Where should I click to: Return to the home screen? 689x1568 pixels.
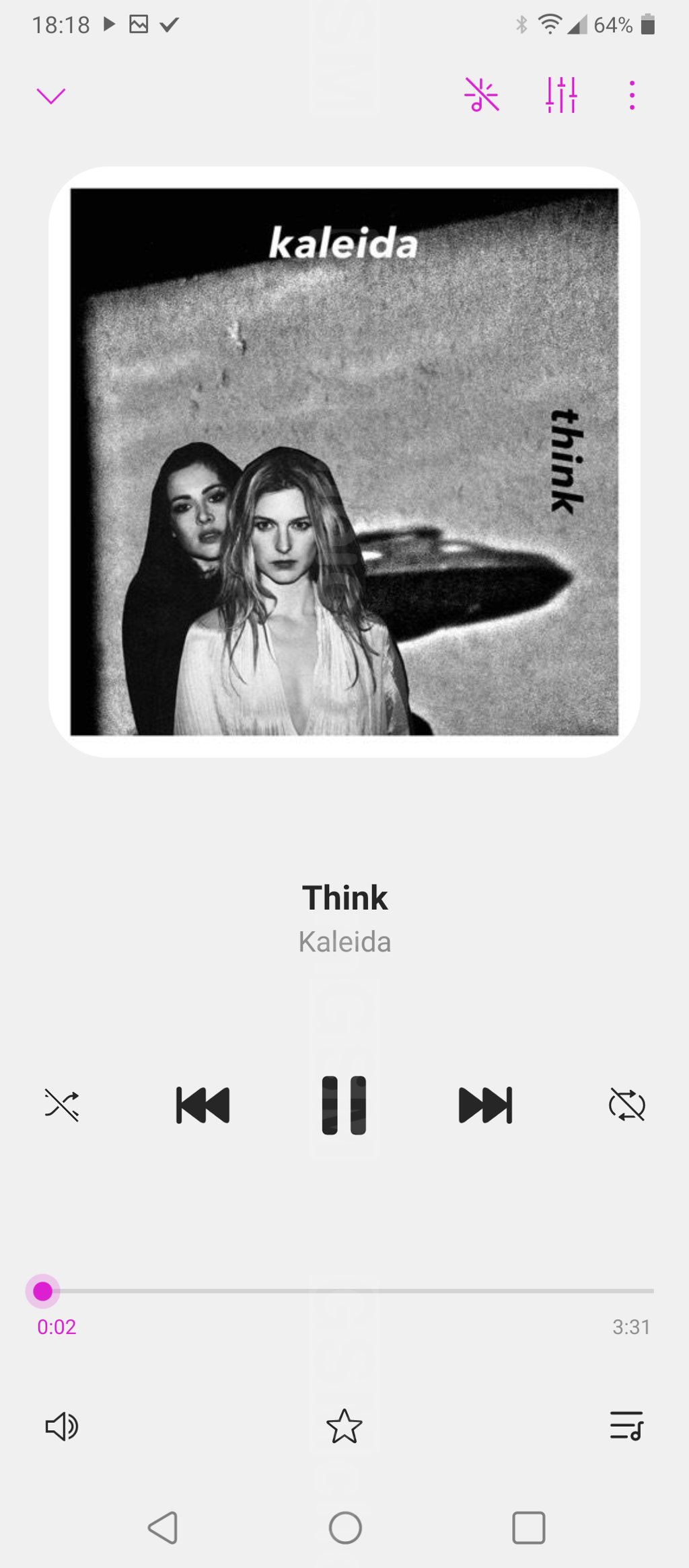click(345, 1528)
